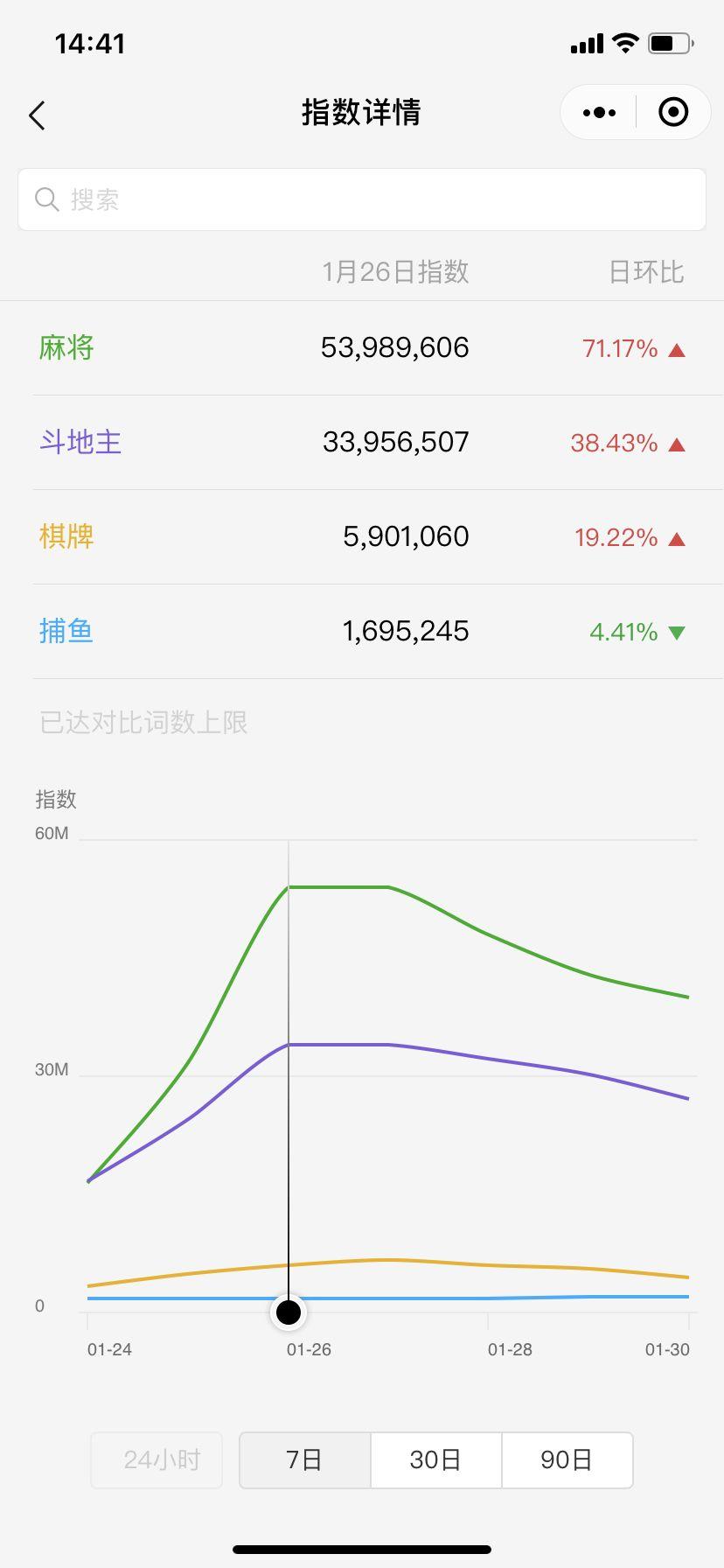The height and width of the screenshot is (1568, 724).
Task: Switch the chart range to 30日
Action: click(x=435, y=1460)
